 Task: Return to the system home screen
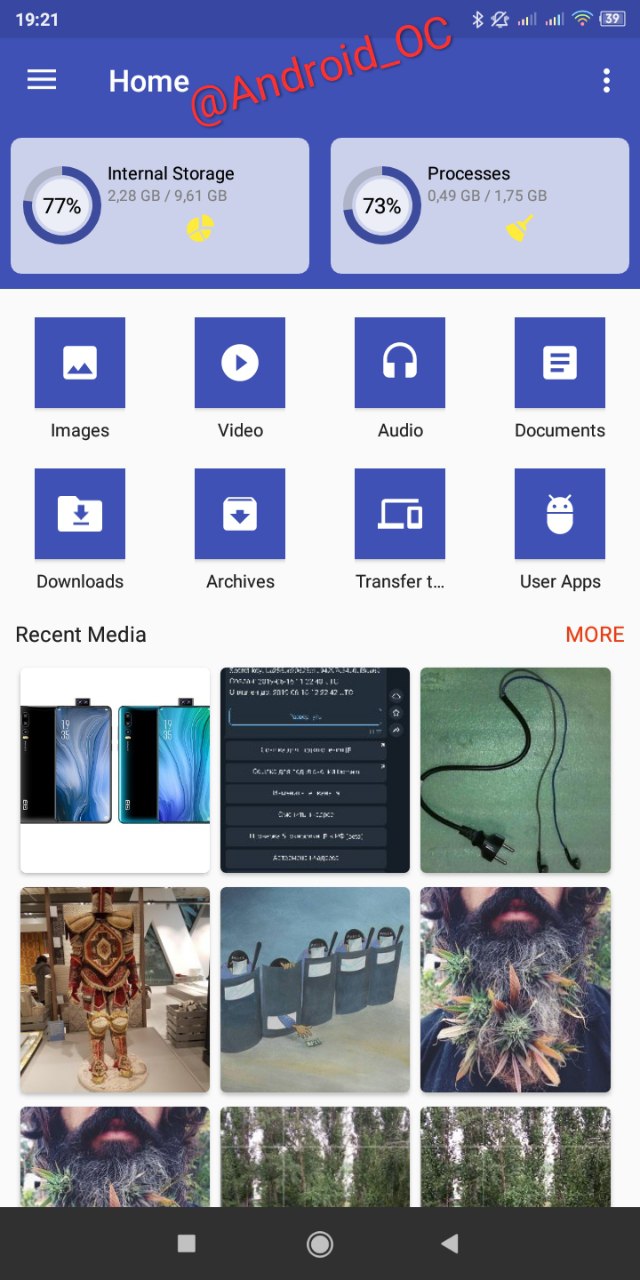pyautogui.click(x=320, y=1243)
